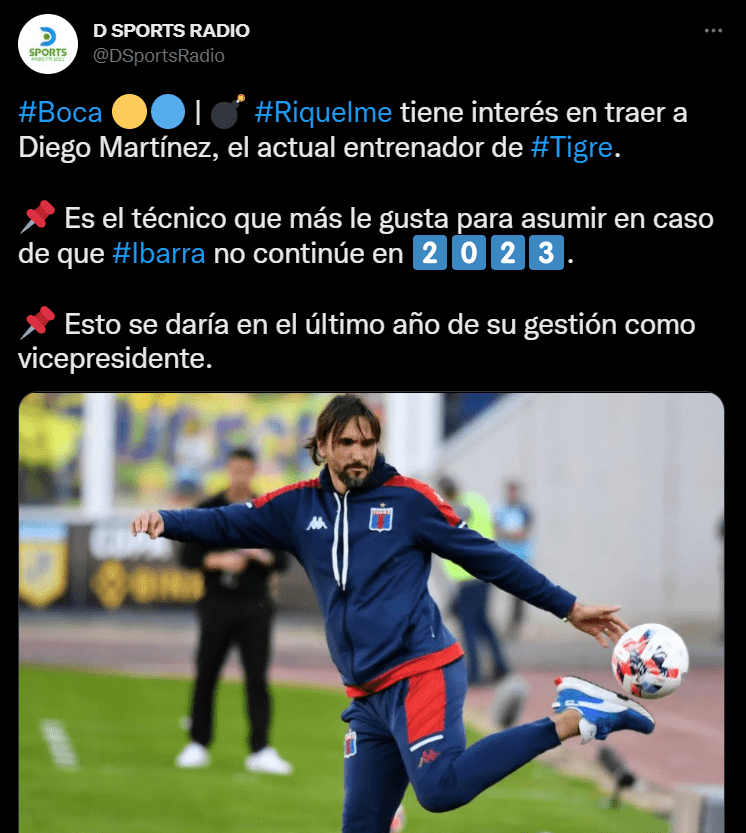Screen dimensions: 746x833
Task: Open the tweet's overflow menu
Action: pos(712,31)
